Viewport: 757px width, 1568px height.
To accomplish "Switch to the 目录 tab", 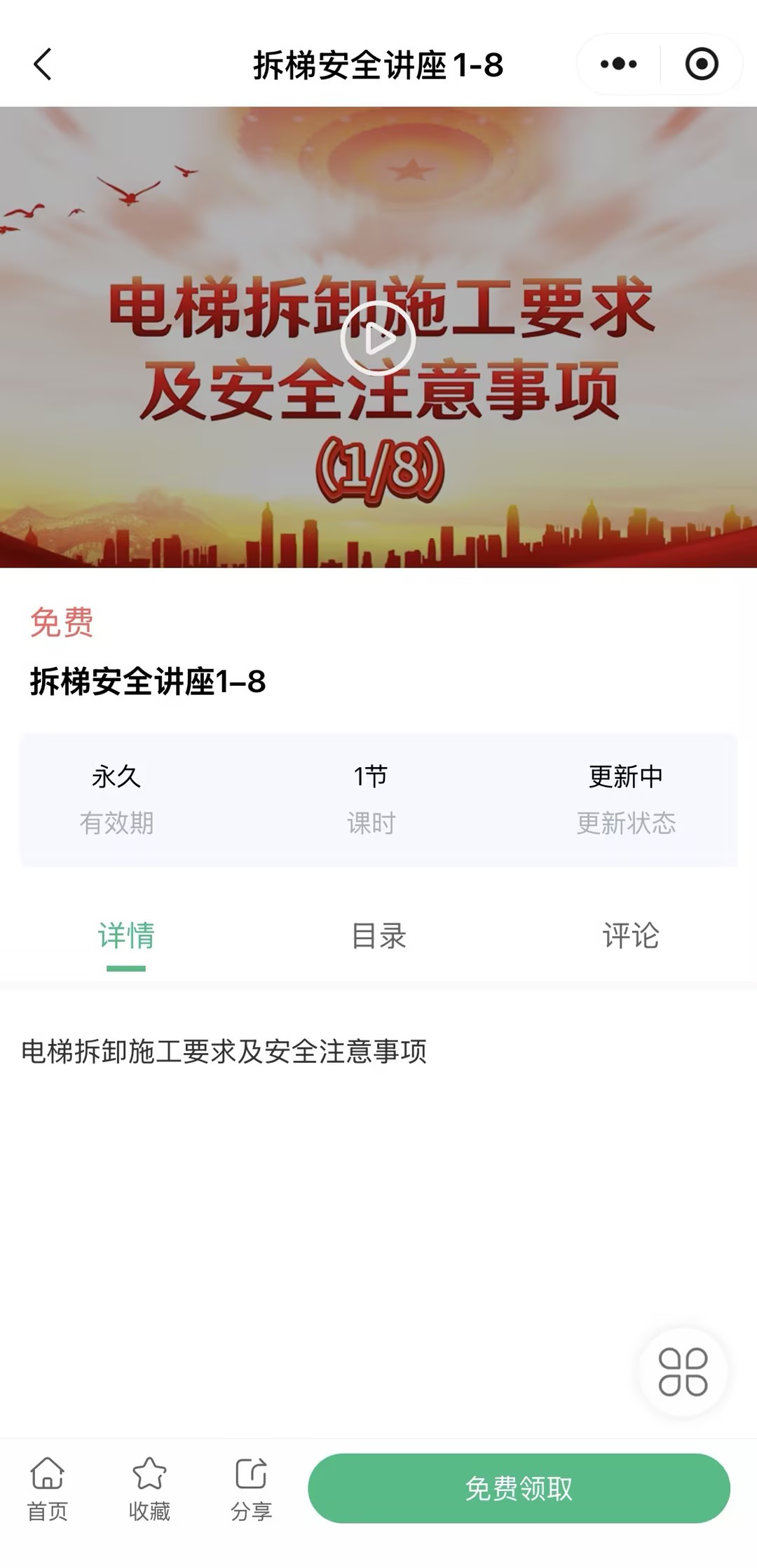I will [x=378, y=936].
